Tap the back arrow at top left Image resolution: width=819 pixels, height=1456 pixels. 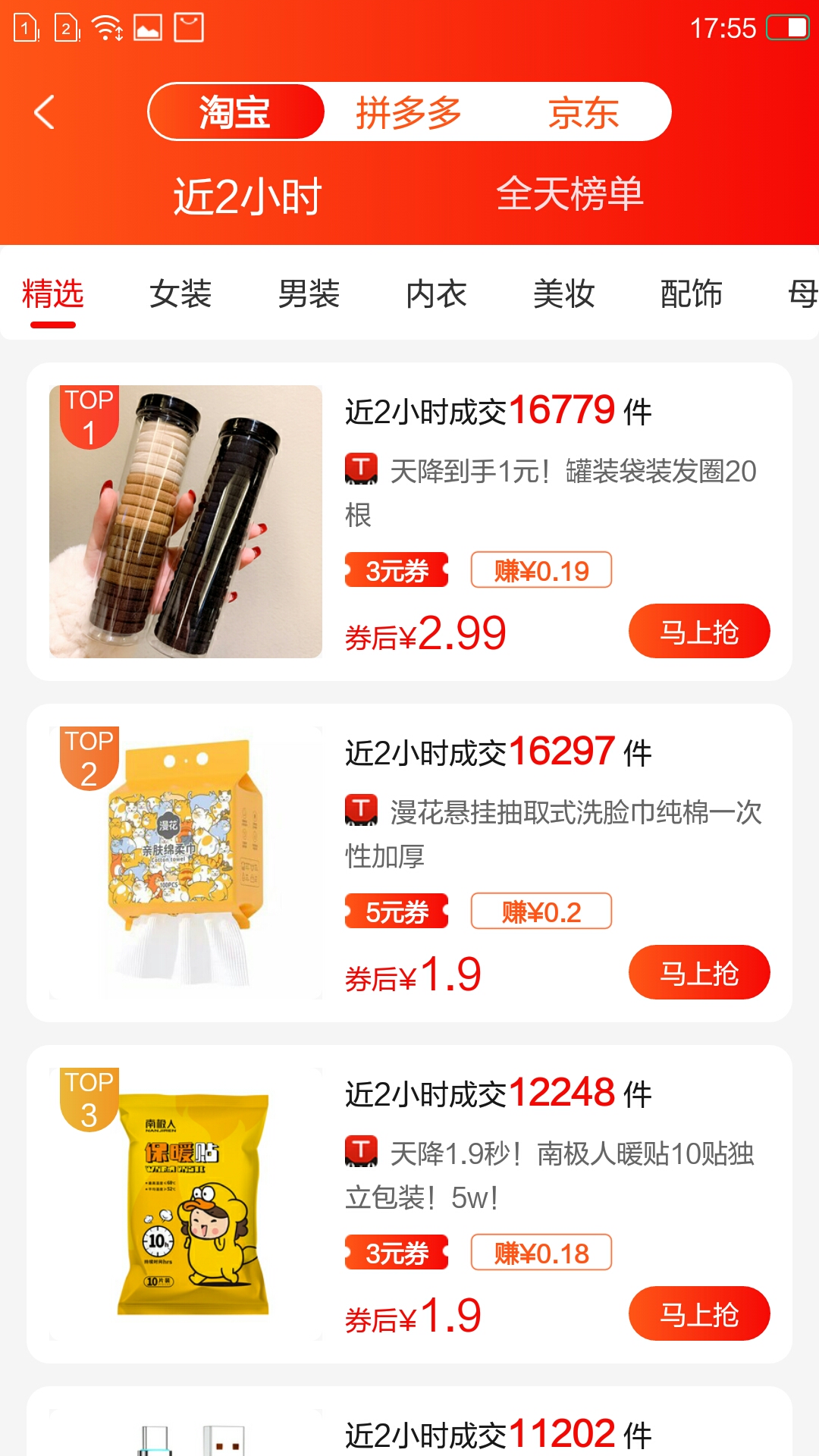pos(43,111)
